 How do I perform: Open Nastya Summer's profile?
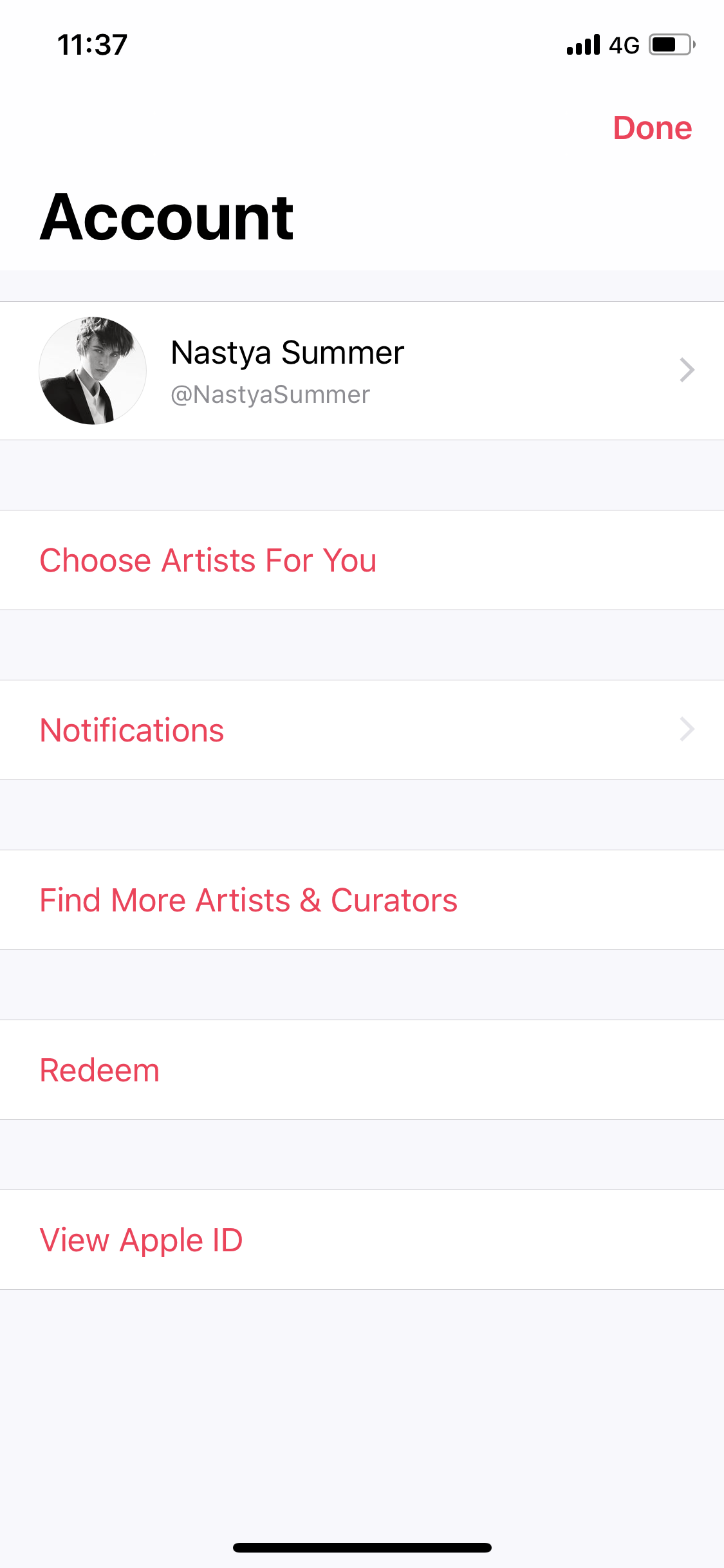click(x=362, y=371)
